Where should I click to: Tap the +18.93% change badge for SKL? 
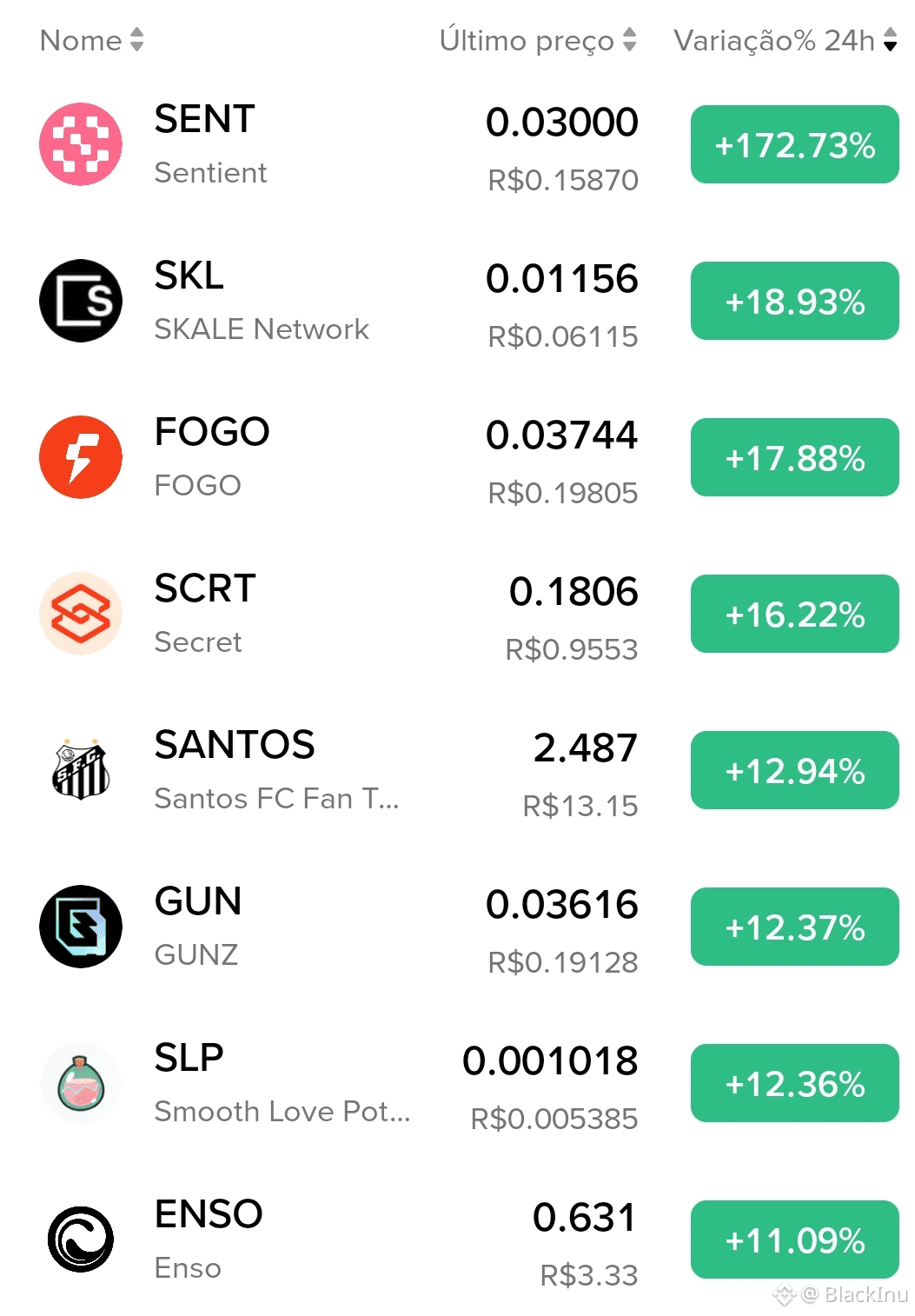click(794, 302)
